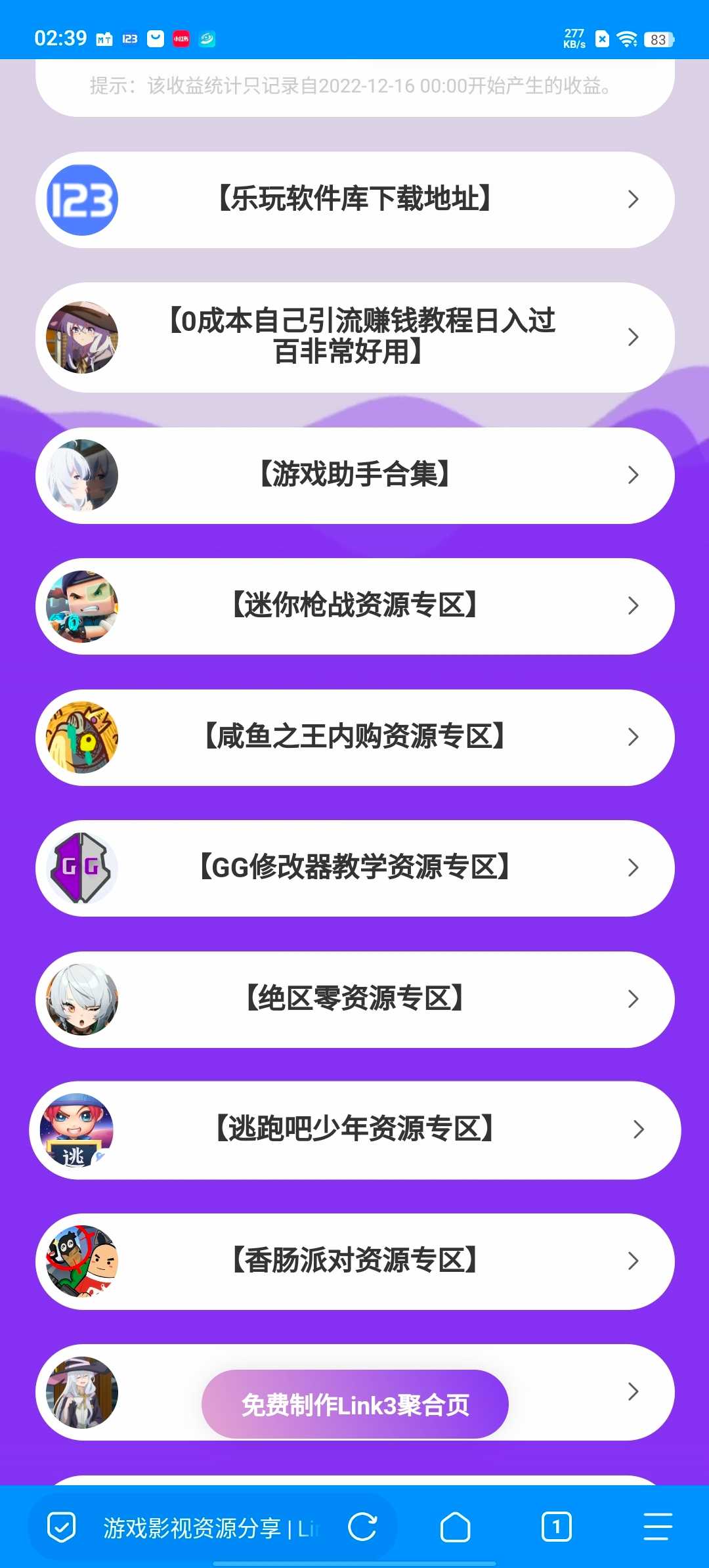Open 0成本自己引流赚钱教程 entry
This screenshot has width=709, height=1568.
(x=354, y=337)
